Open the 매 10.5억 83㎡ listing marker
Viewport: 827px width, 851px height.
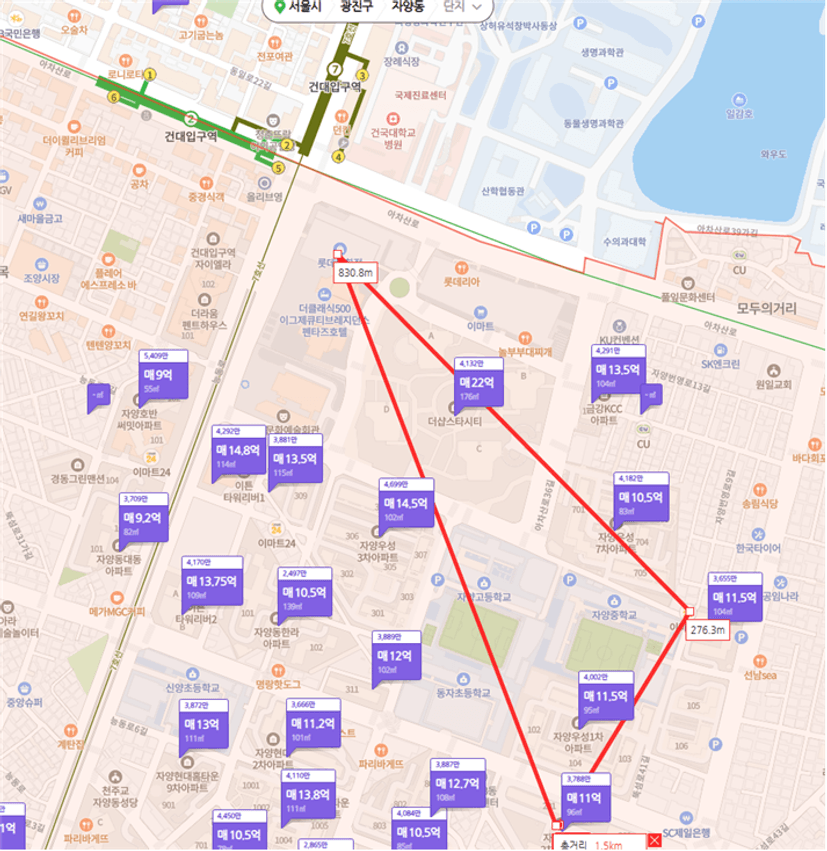(x=640, y=499)
